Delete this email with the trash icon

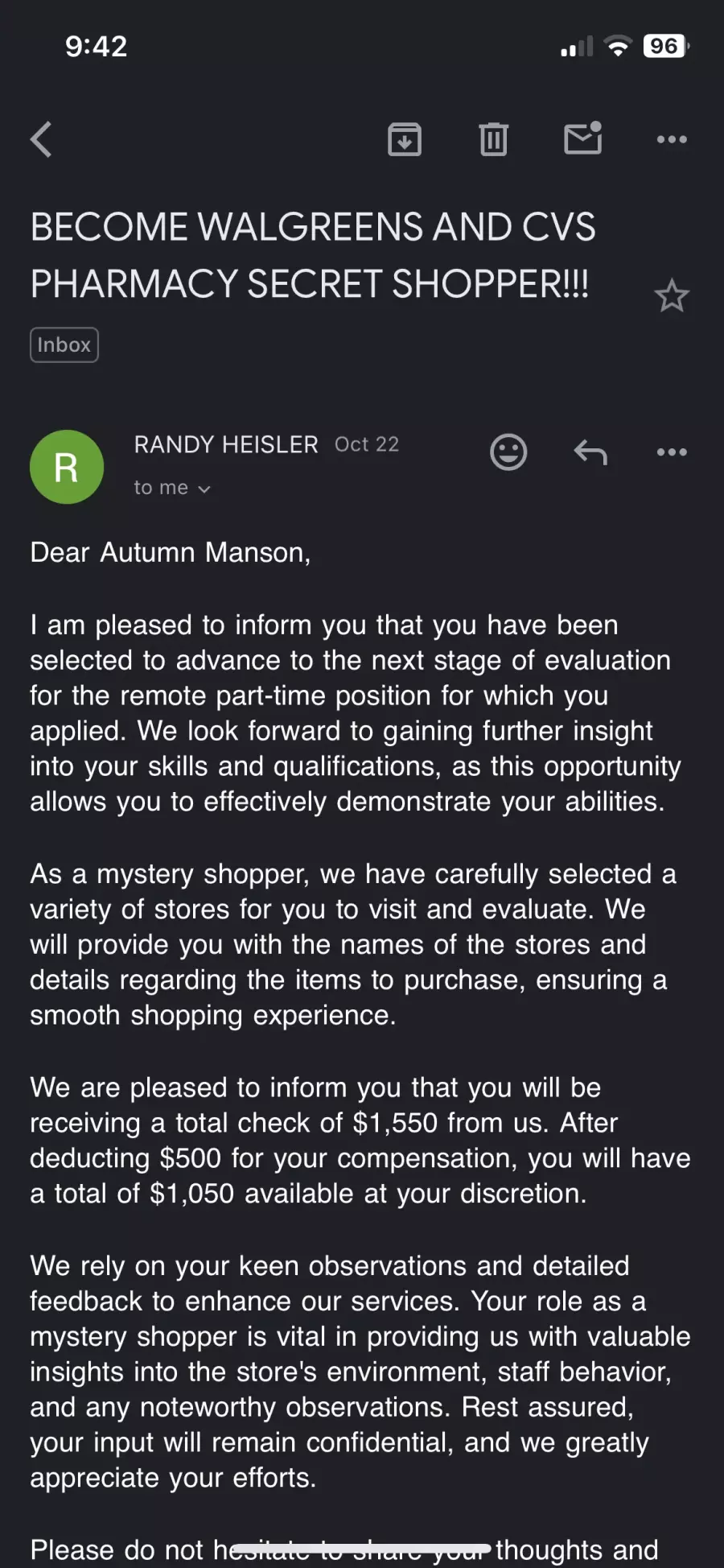[x=493, y=139]
